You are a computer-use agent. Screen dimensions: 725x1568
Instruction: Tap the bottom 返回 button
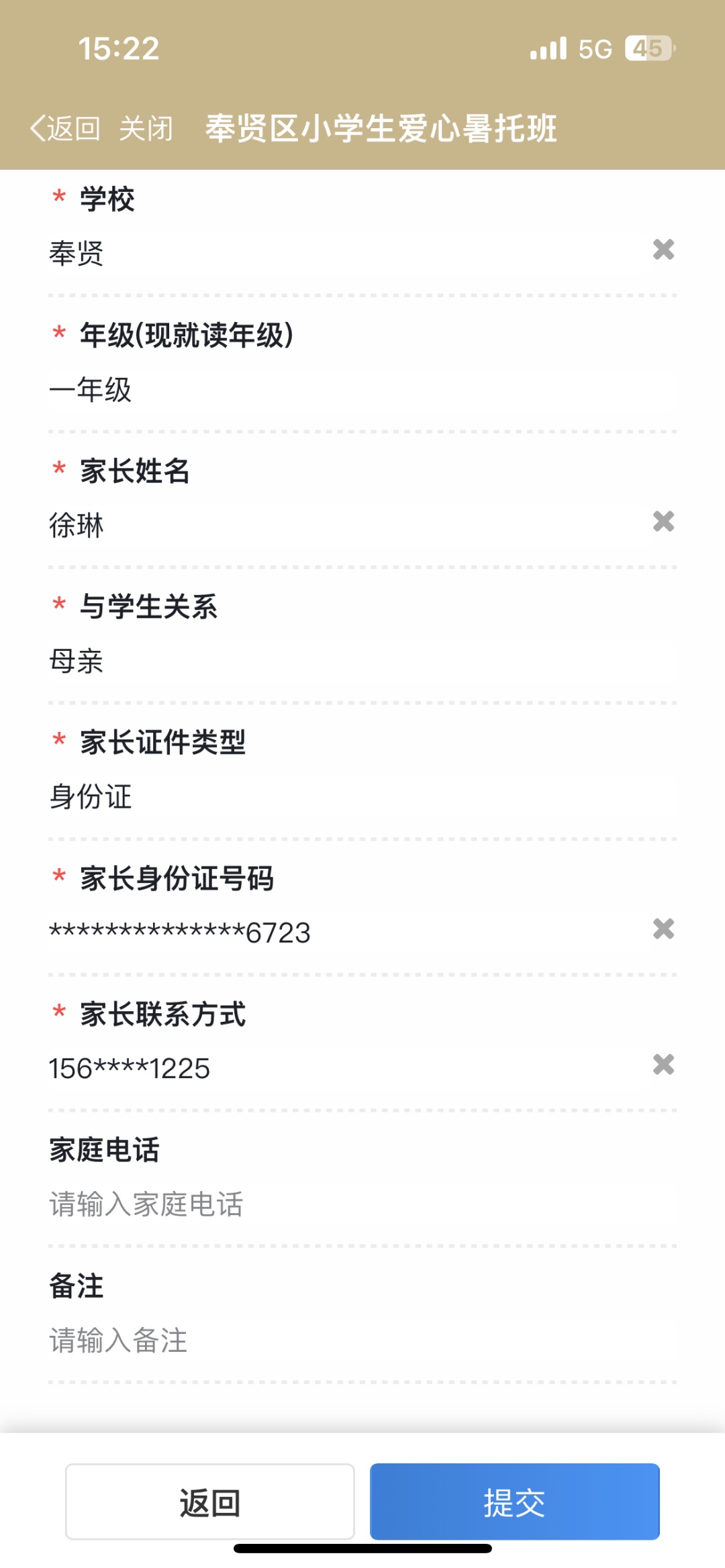click(x=210, y=1502)
